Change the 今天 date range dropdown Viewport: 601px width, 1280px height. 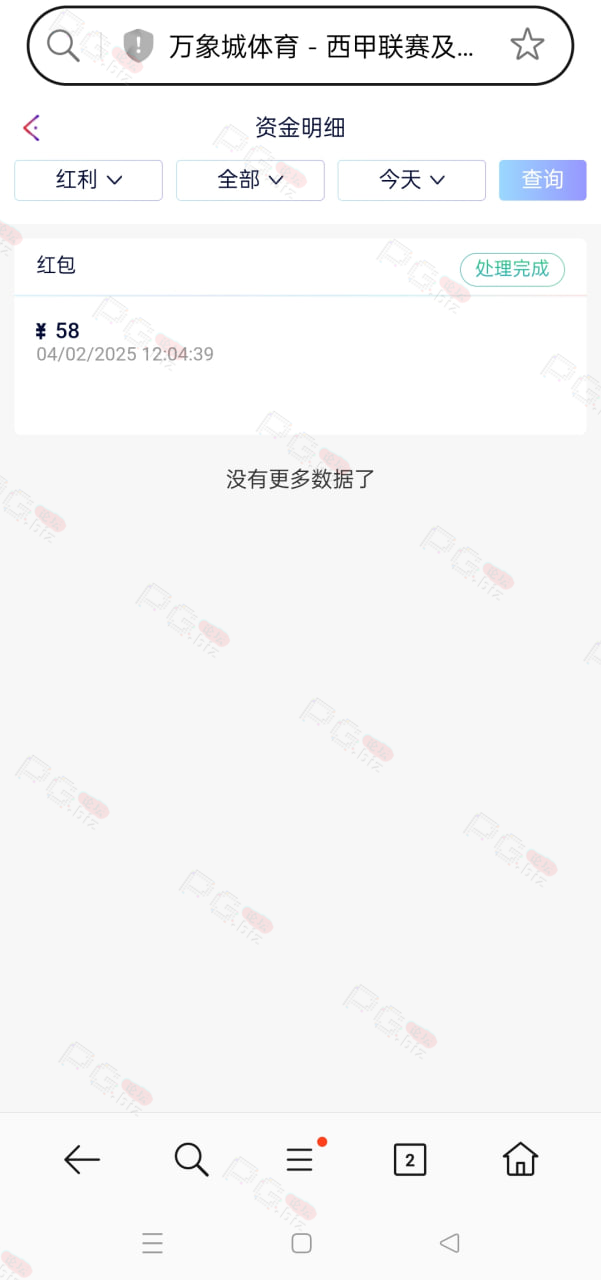(411, 180)
